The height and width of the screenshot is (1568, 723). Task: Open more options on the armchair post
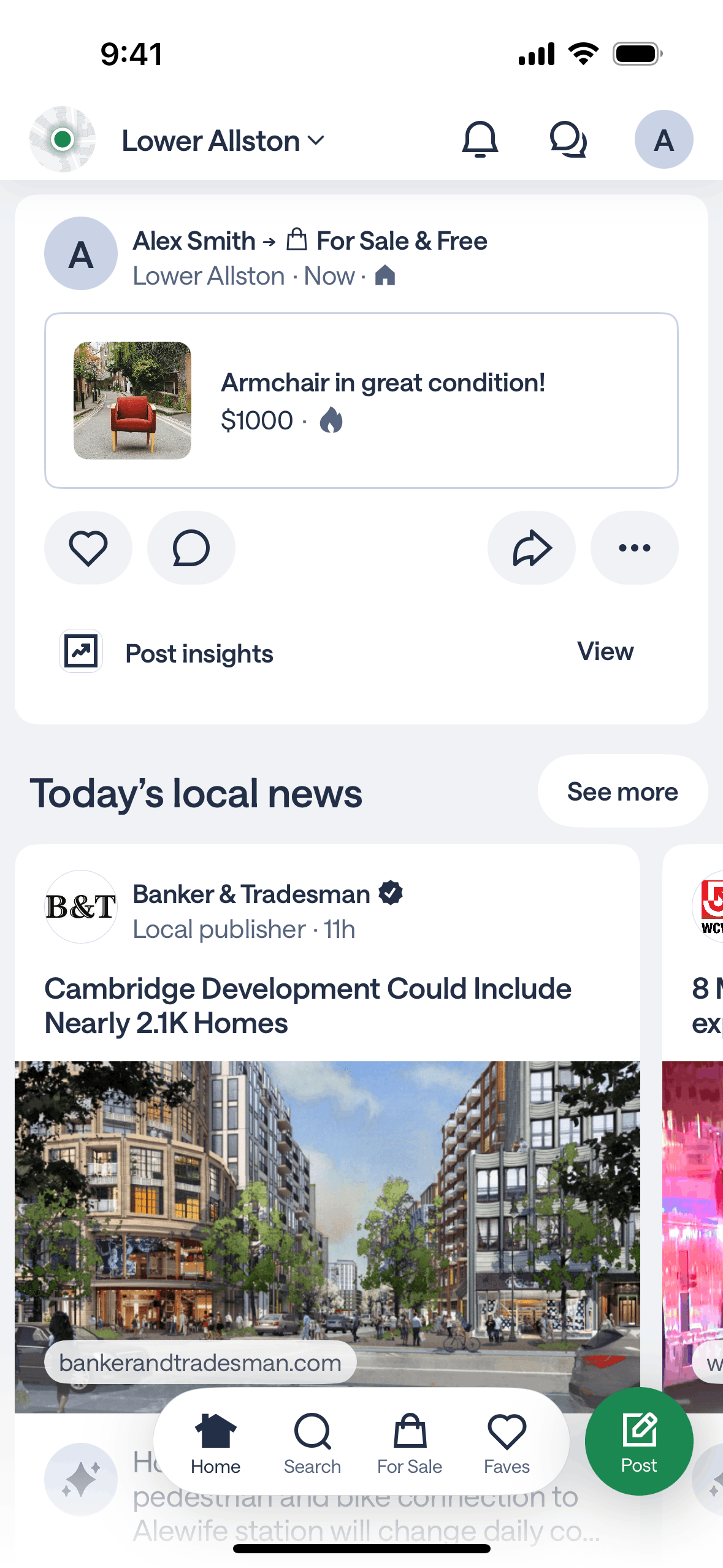click(x=634, y=548)
